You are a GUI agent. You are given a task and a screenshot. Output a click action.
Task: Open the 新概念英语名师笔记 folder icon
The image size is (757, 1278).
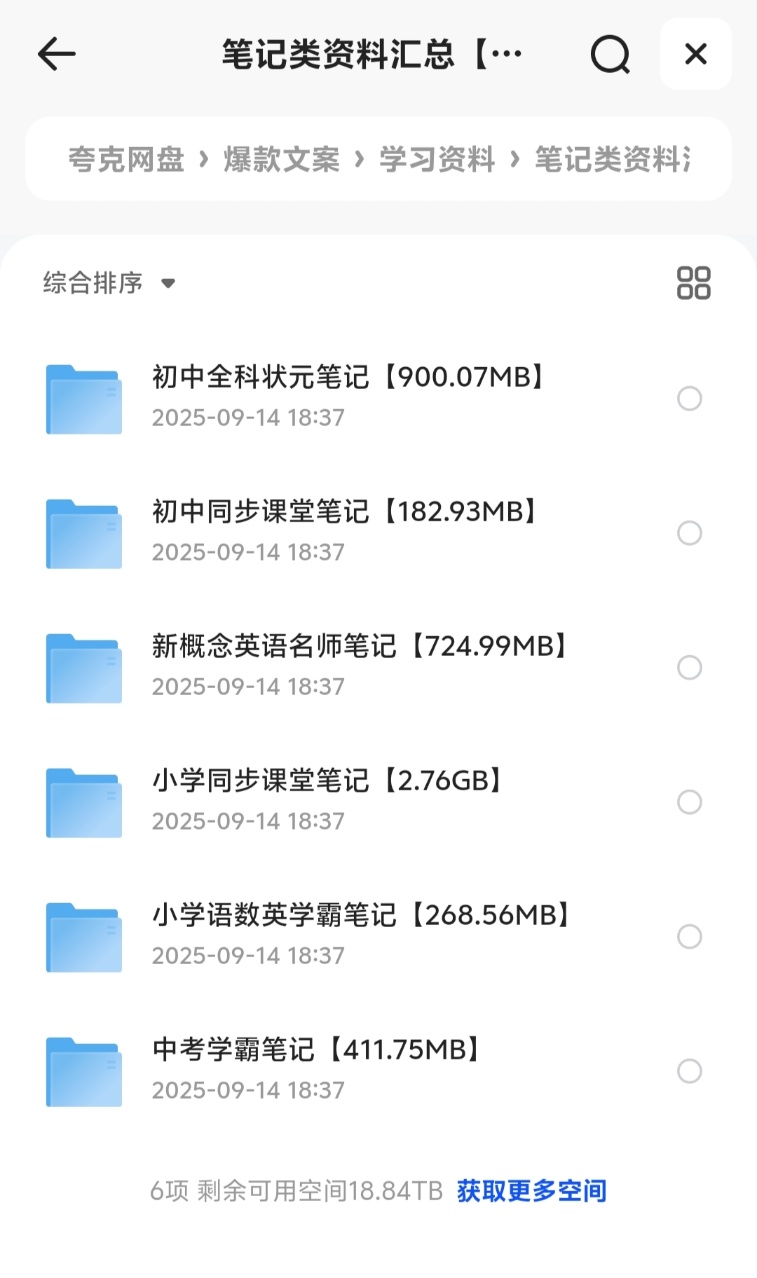click(83, 667)
